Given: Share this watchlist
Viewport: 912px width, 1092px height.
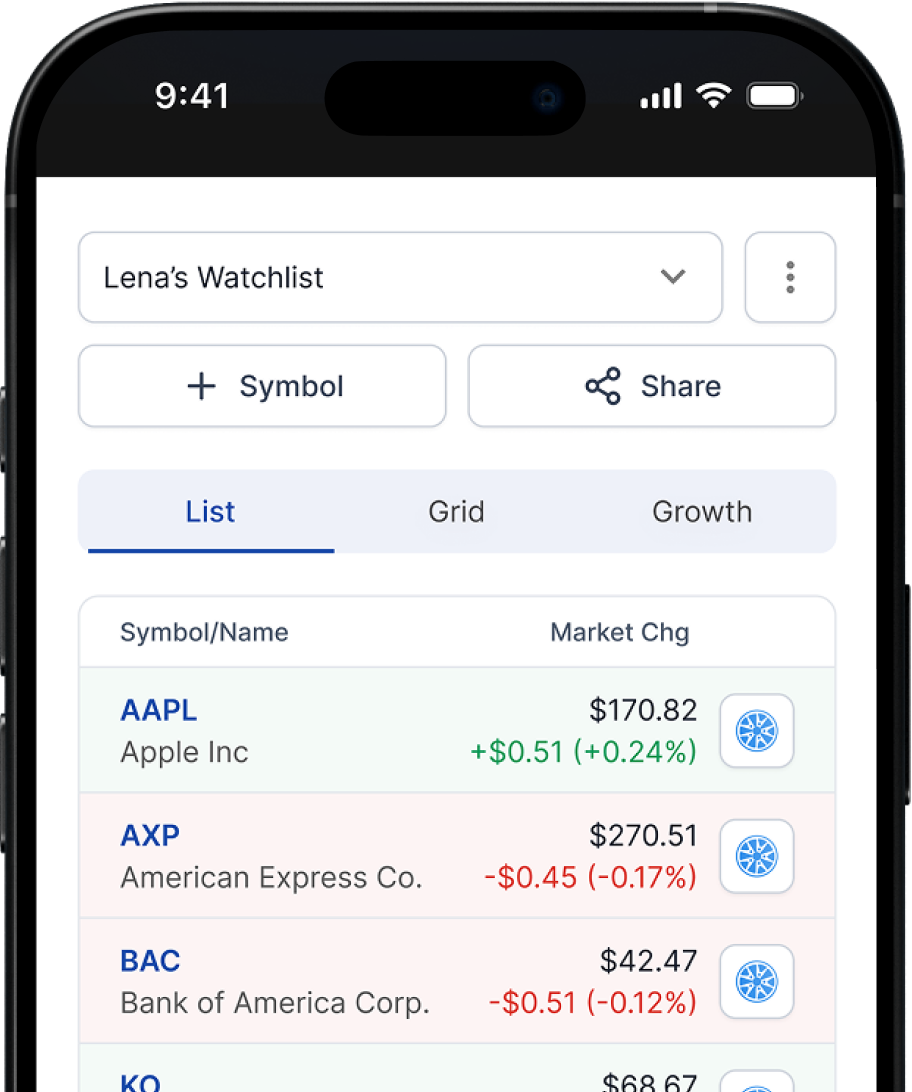Looking at the screenshot, I should 652,386.
